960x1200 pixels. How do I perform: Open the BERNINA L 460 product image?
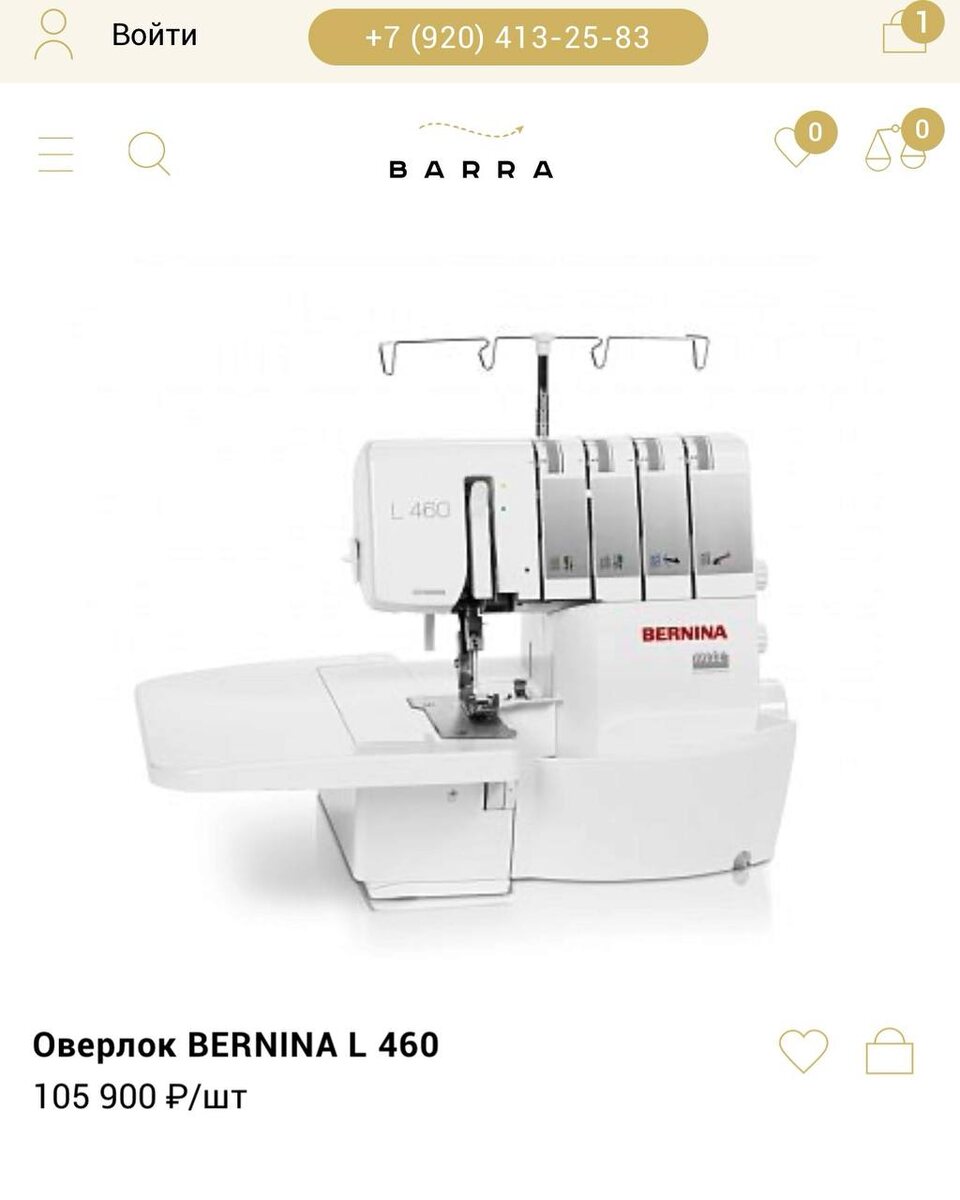click(x=470, y=610)
